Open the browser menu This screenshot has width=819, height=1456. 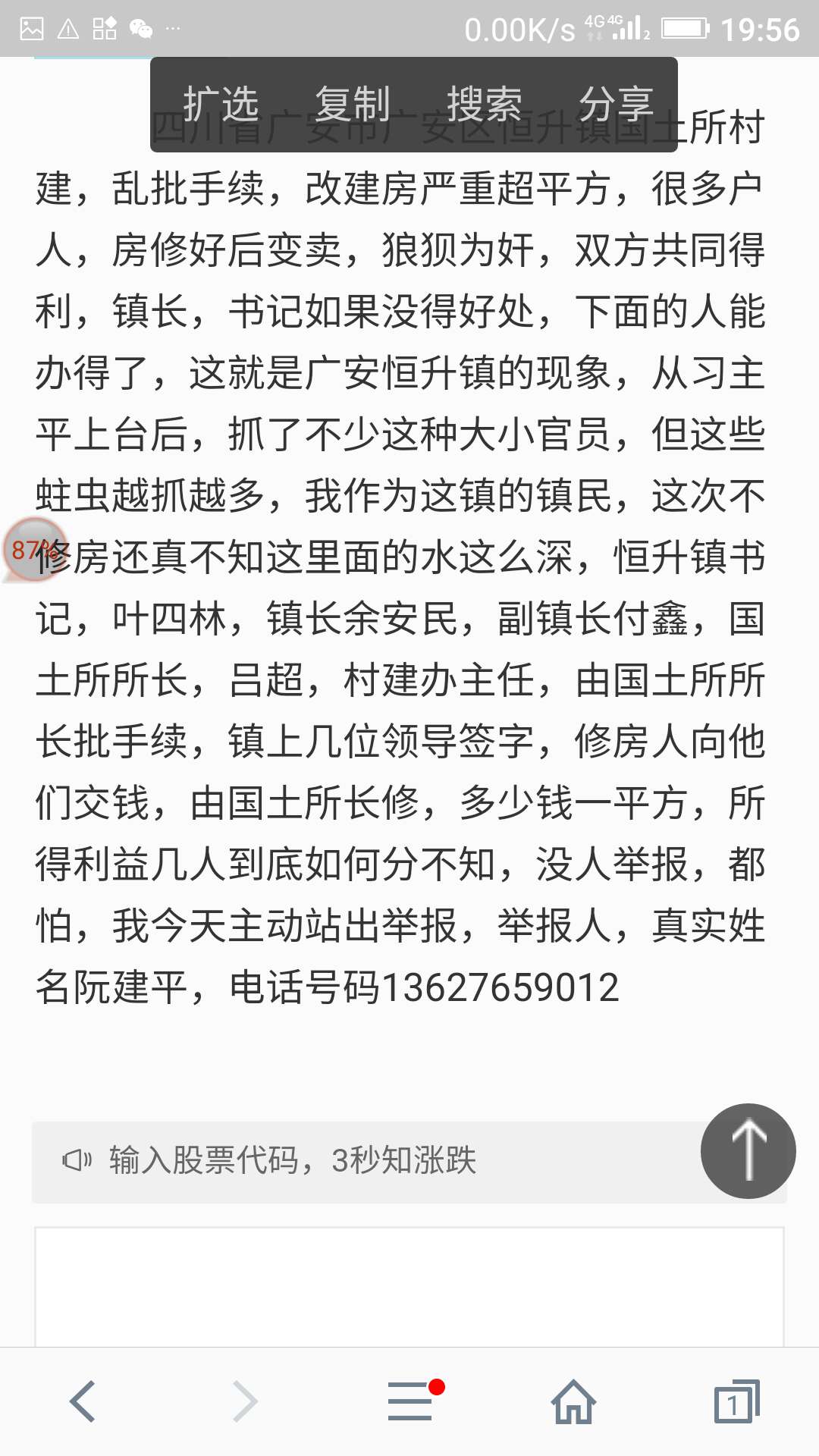[x=411, y=1401]
